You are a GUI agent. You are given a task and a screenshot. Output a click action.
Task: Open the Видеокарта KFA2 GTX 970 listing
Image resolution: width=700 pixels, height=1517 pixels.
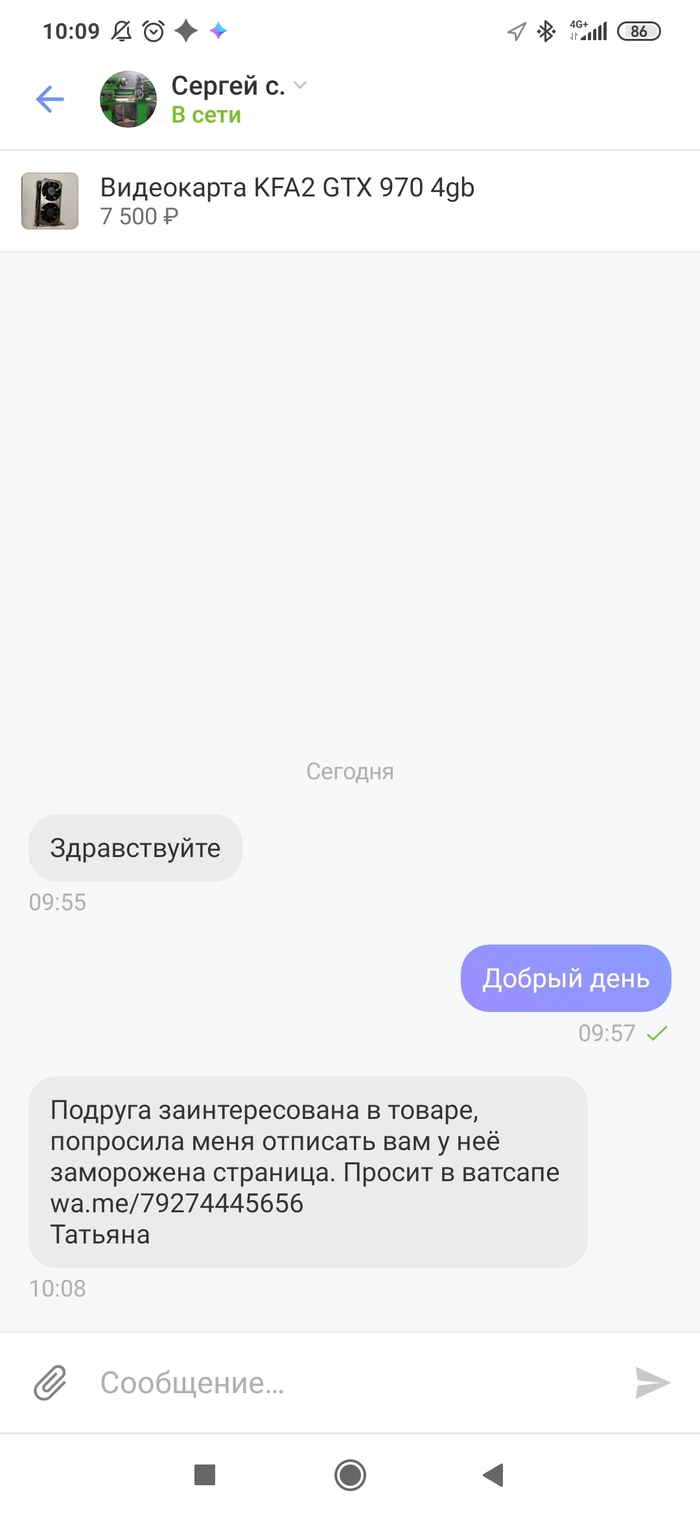(287, 200)
